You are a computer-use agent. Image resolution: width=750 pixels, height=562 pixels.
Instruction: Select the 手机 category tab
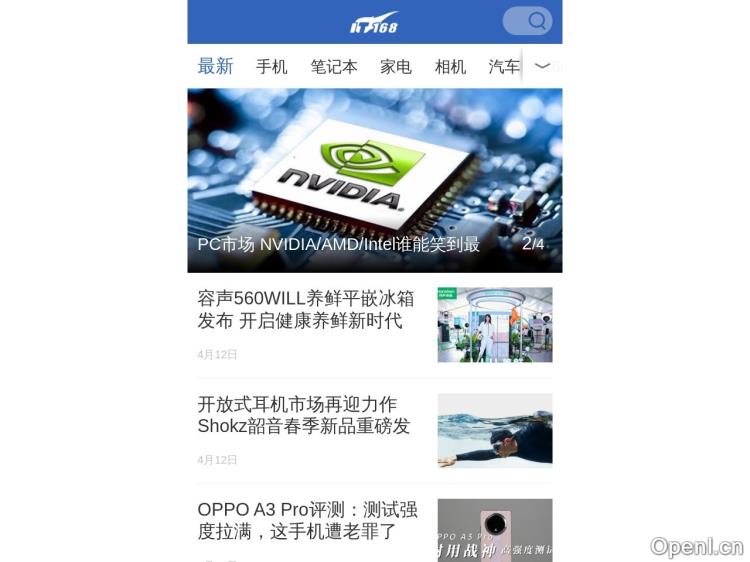[271, 67]
